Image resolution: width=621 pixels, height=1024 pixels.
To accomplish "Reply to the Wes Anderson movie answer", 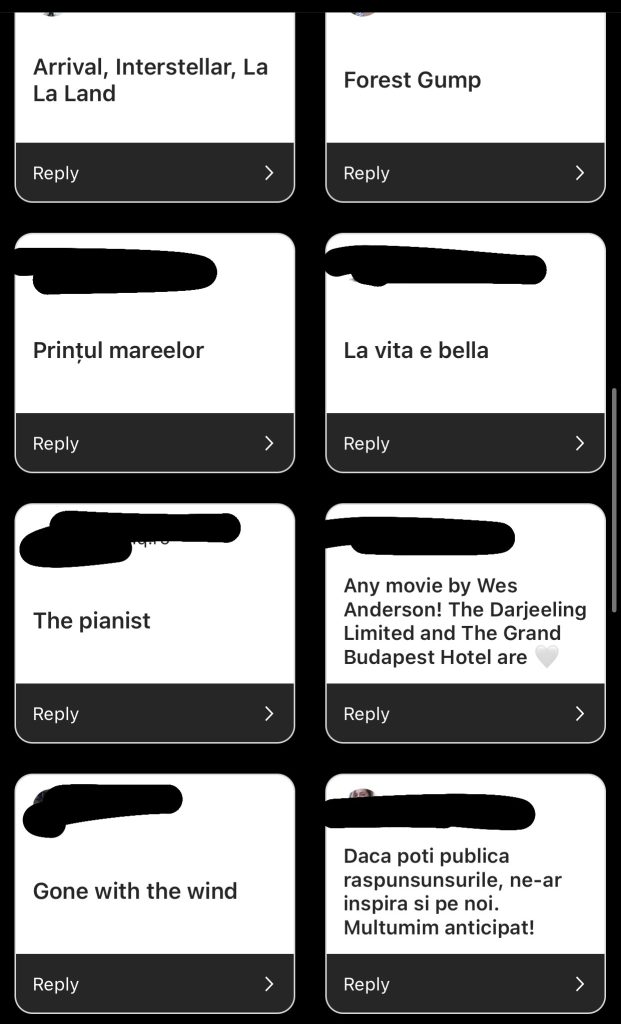I will coord(465,714).
